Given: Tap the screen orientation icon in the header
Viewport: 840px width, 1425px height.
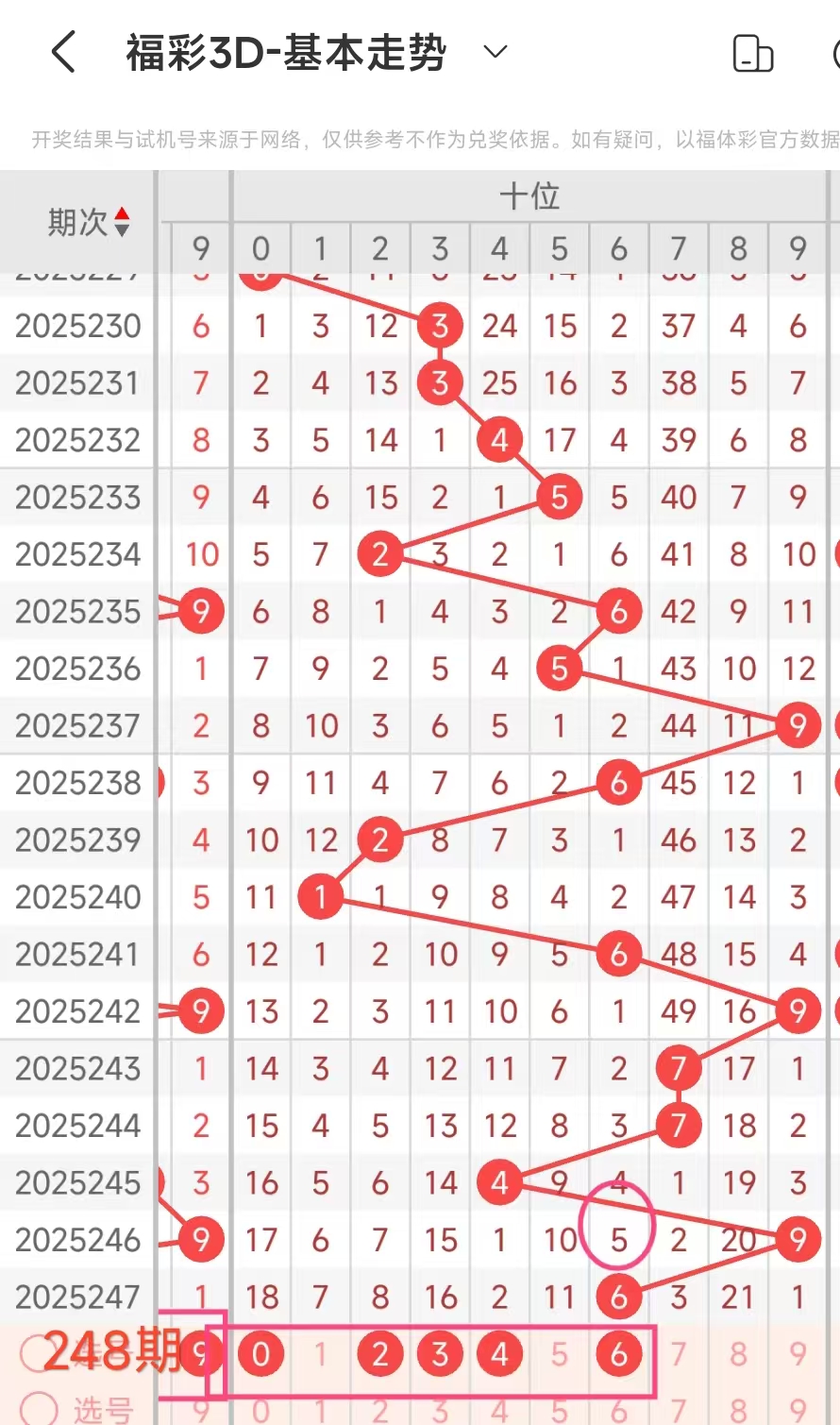Looking at the screenshot, I should [752, 54].
